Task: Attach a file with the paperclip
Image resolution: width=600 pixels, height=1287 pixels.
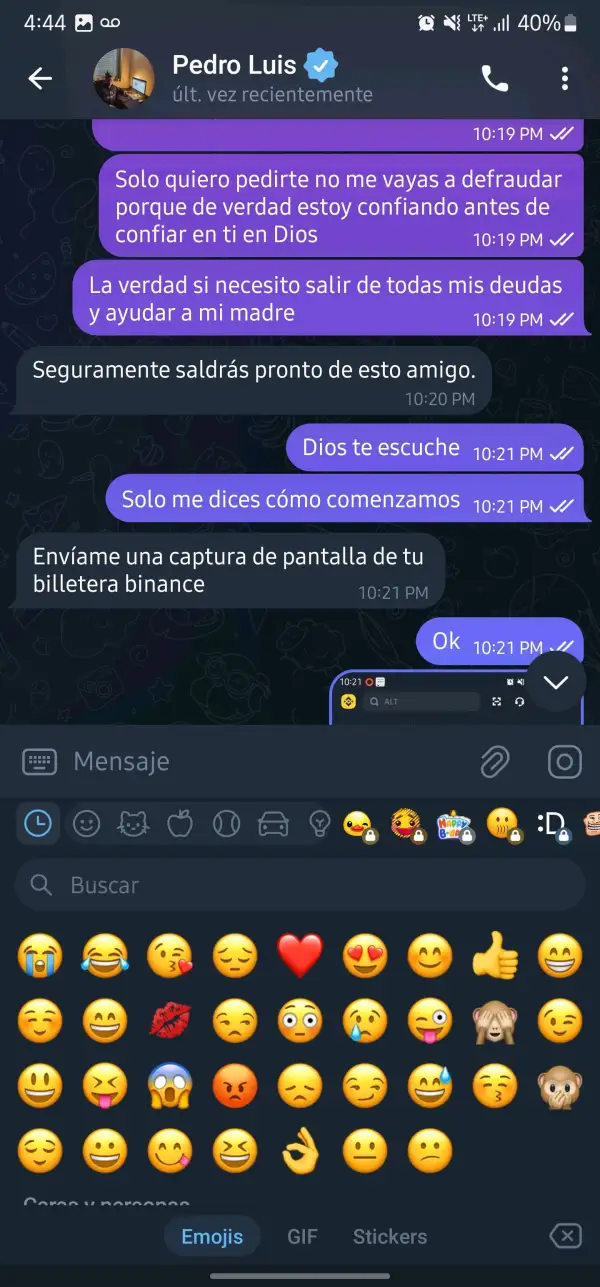Action: (x=494, y=763)
